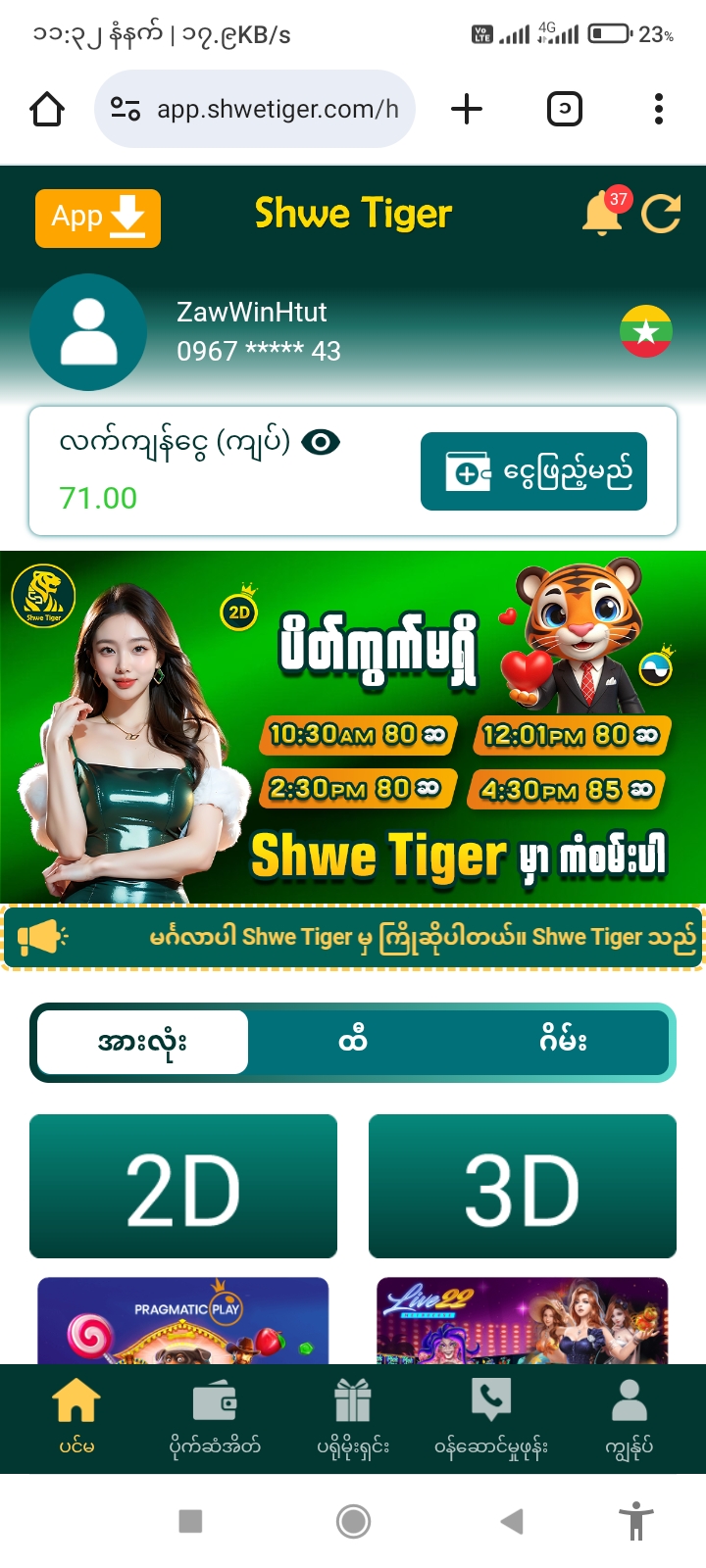Switch to the ထီ tab

point(353,1042)
